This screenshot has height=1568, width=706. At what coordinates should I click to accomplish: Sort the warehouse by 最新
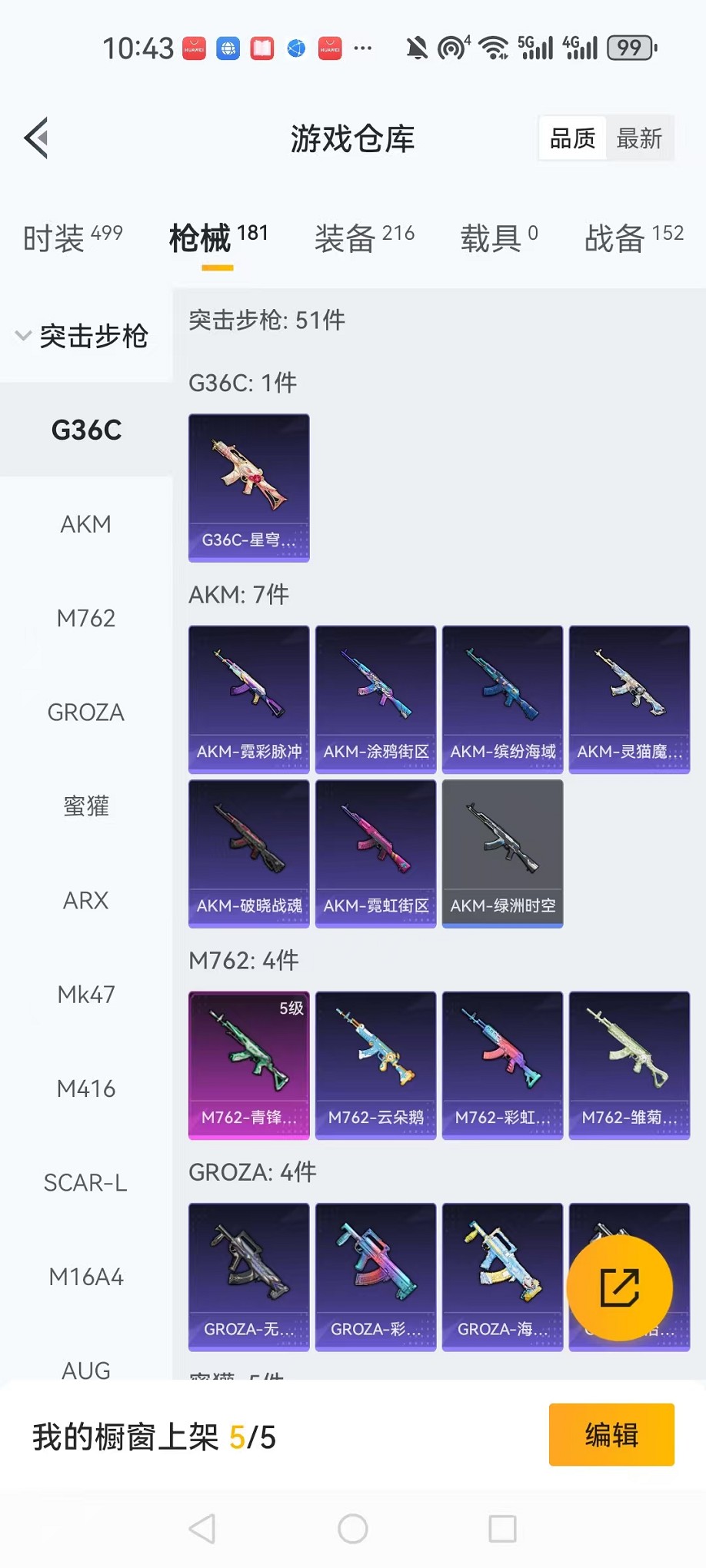click(639, 138)
